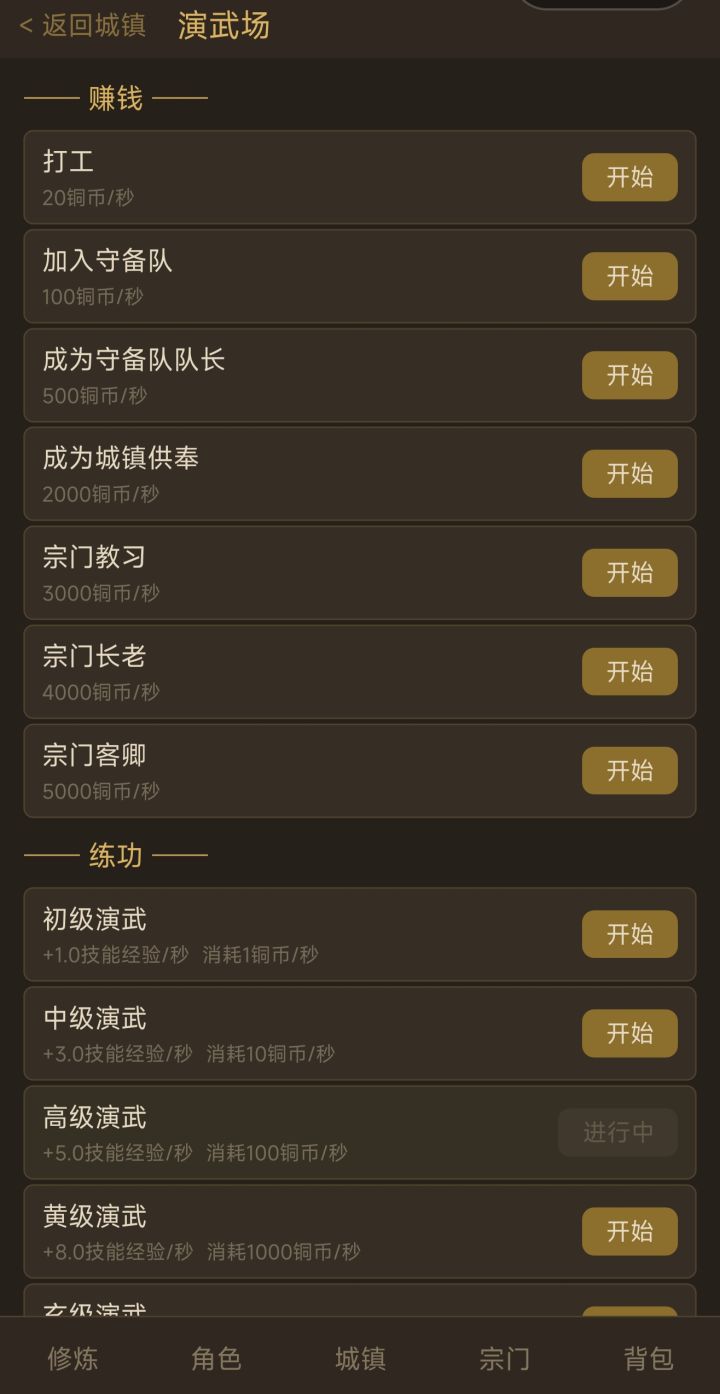
Task: Open the 城镇 town tab
Action: click(360, 1358)
